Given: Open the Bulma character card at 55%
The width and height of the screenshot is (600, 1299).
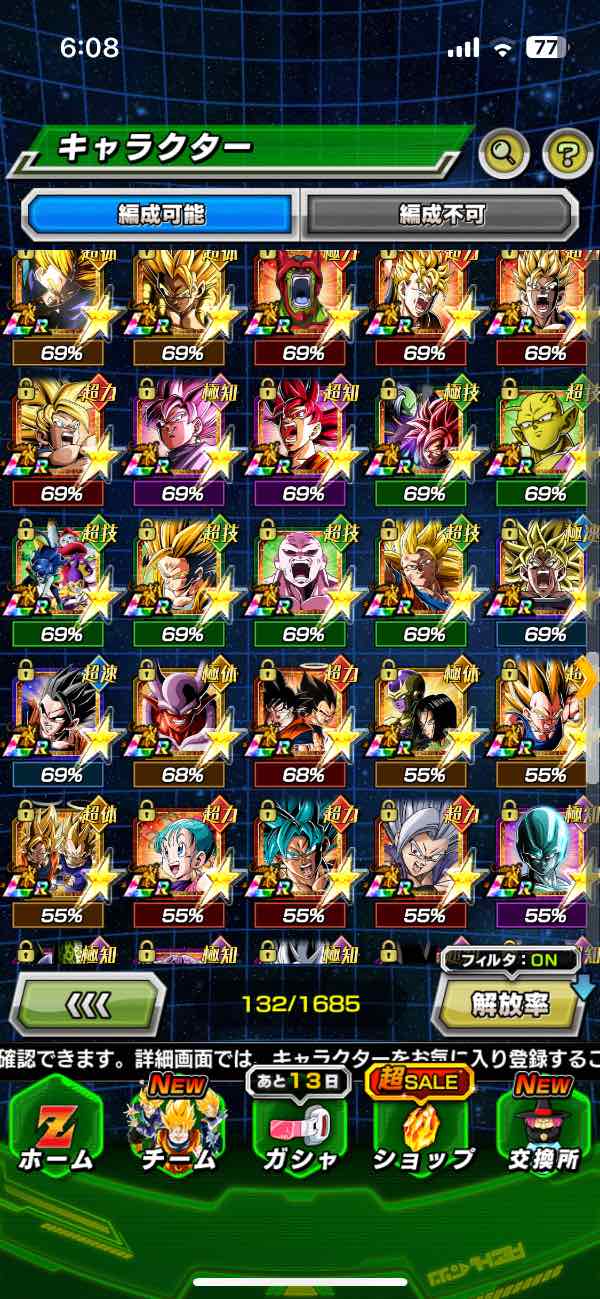Looking at the screenshot, I should click(182, 863).
